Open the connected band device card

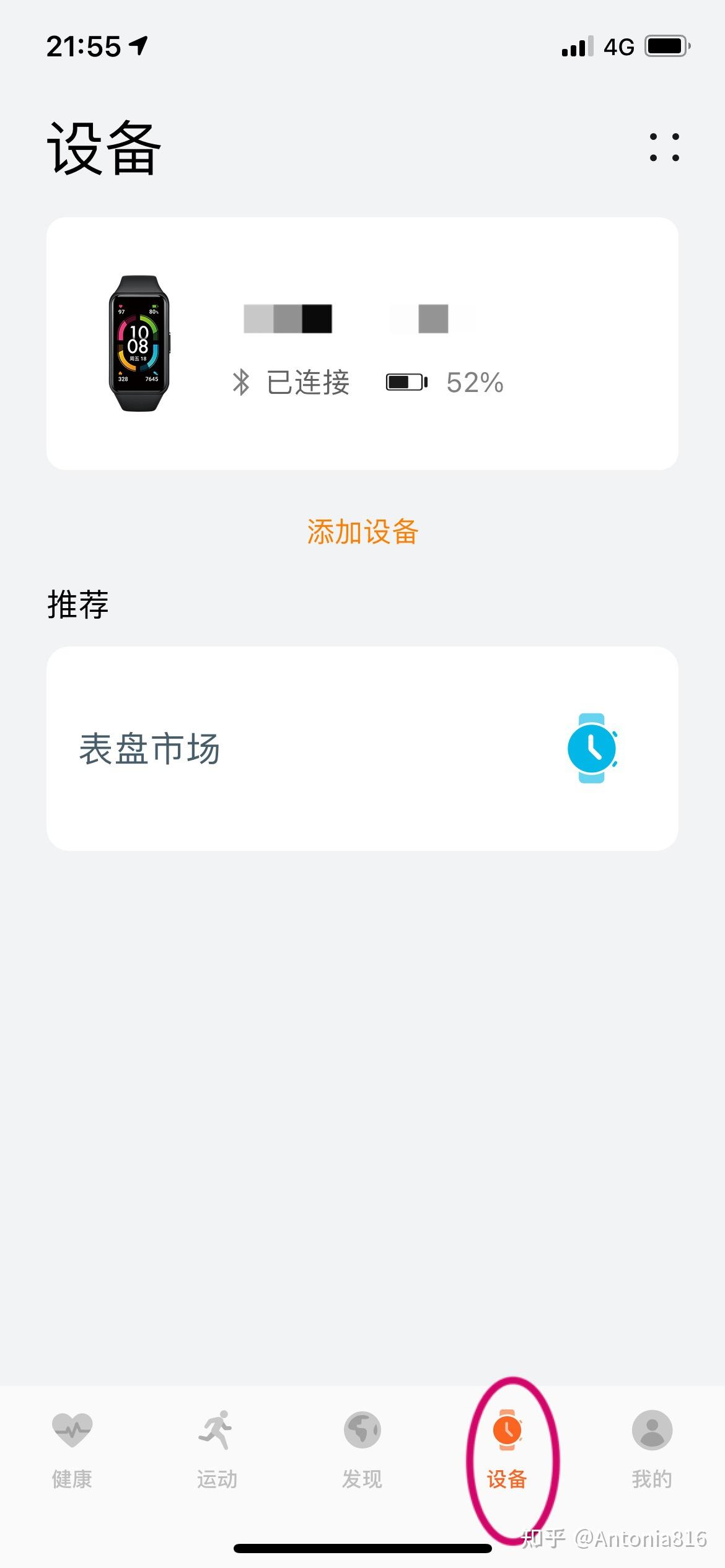coord(362,344)
